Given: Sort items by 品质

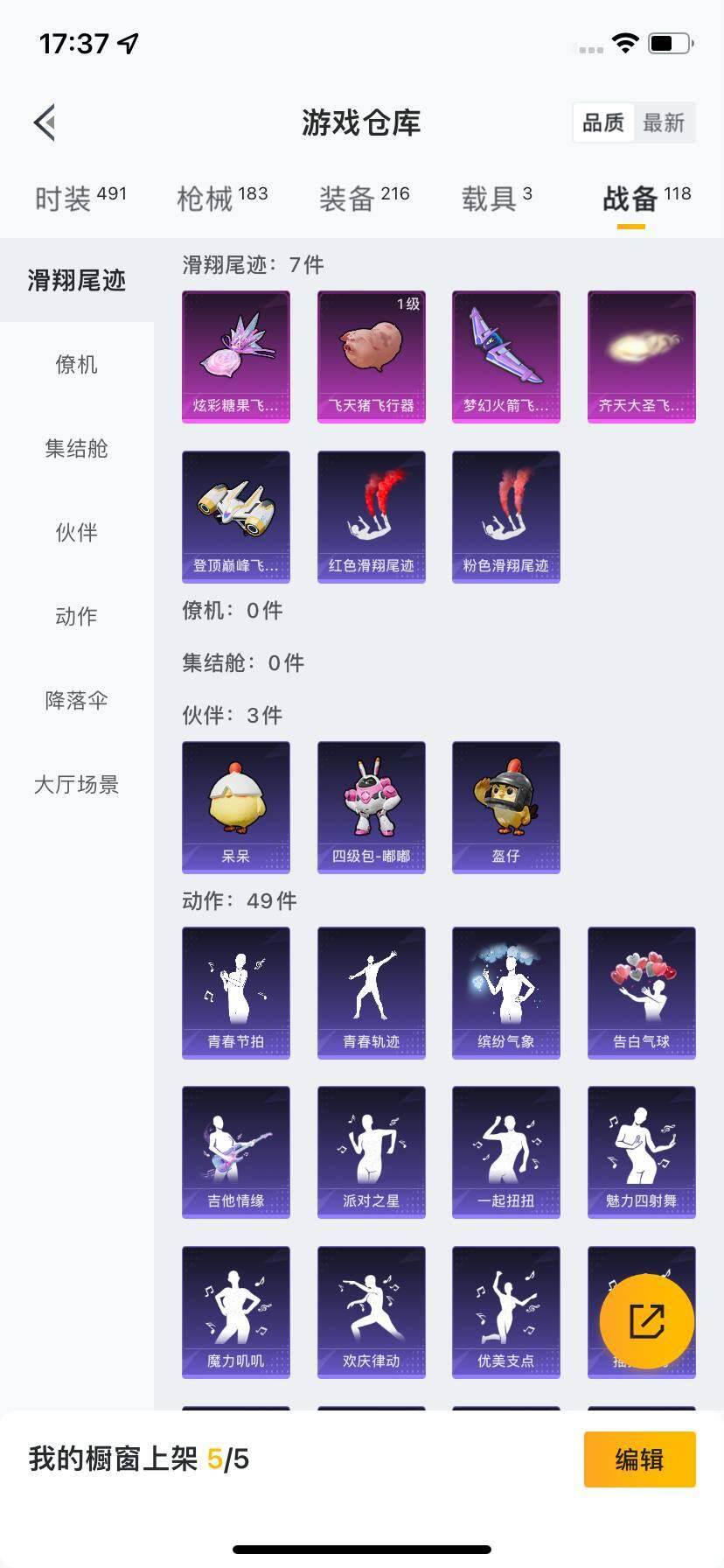Looking at the screenshot, I should [x=603, y=122].
